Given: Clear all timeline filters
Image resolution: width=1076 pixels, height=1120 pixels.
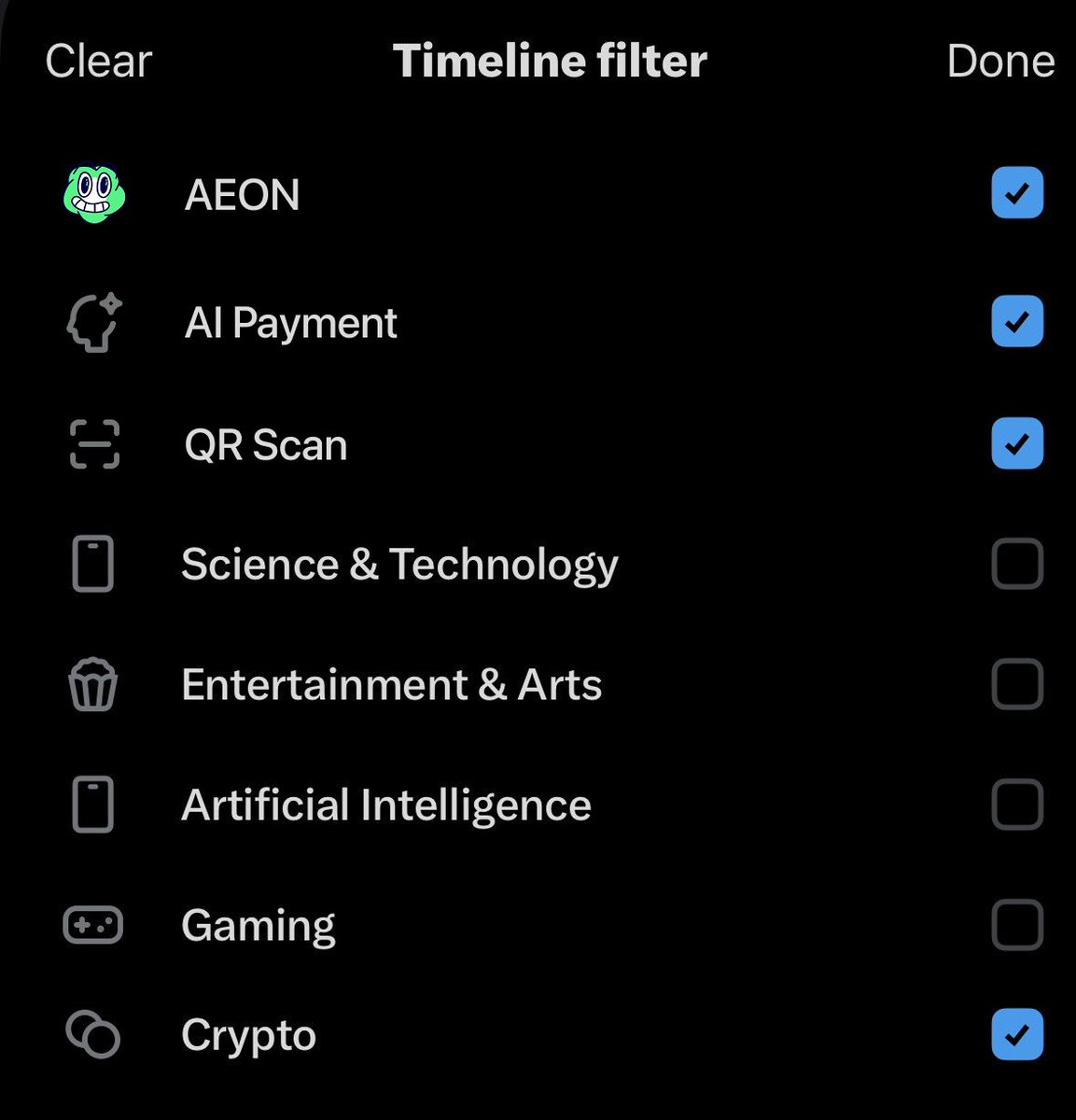Looking at the screenshot, I should 98,62.
